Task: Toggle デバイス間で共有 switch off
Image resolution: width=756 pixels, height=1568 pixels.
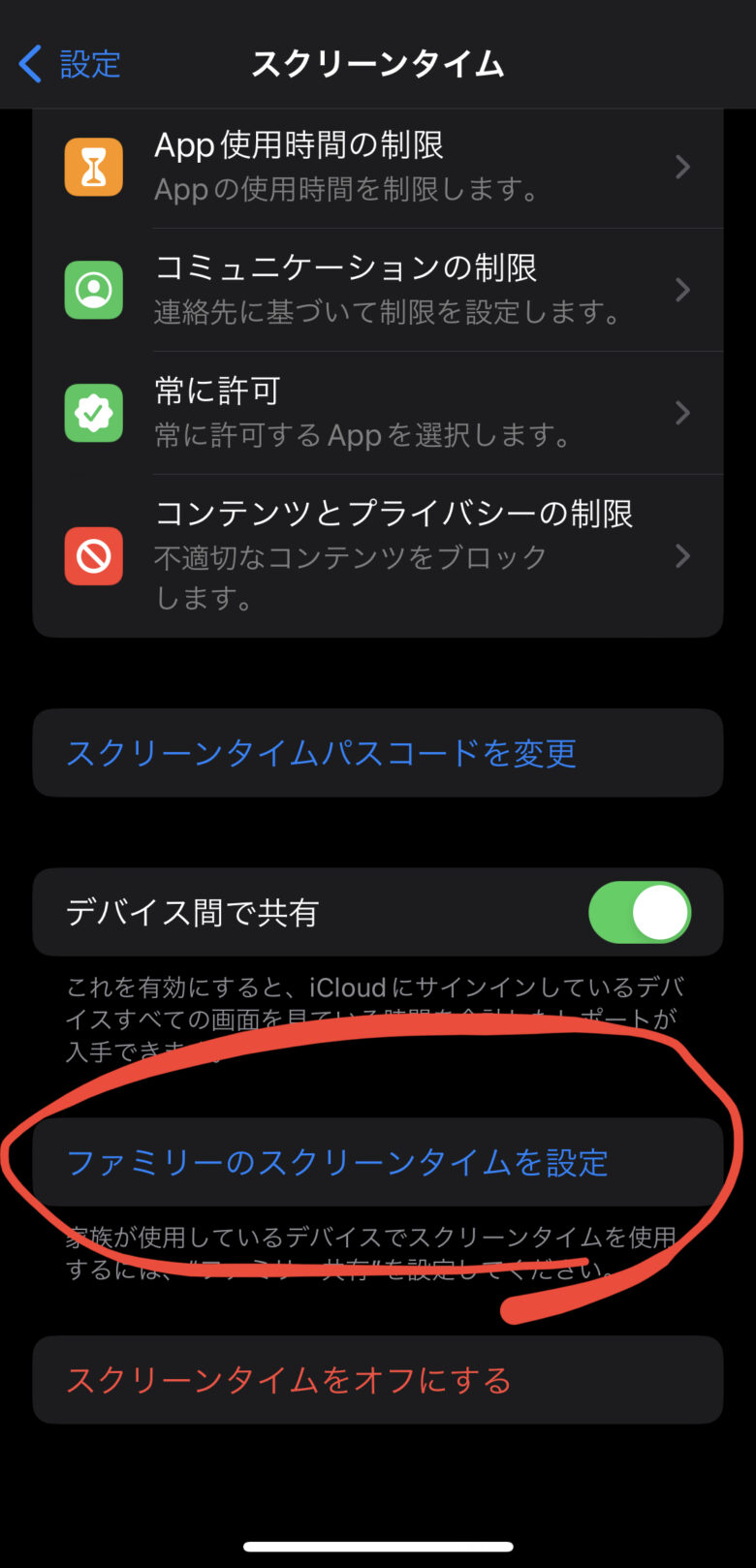Action: pyautogui.click(x=639, y=912)
